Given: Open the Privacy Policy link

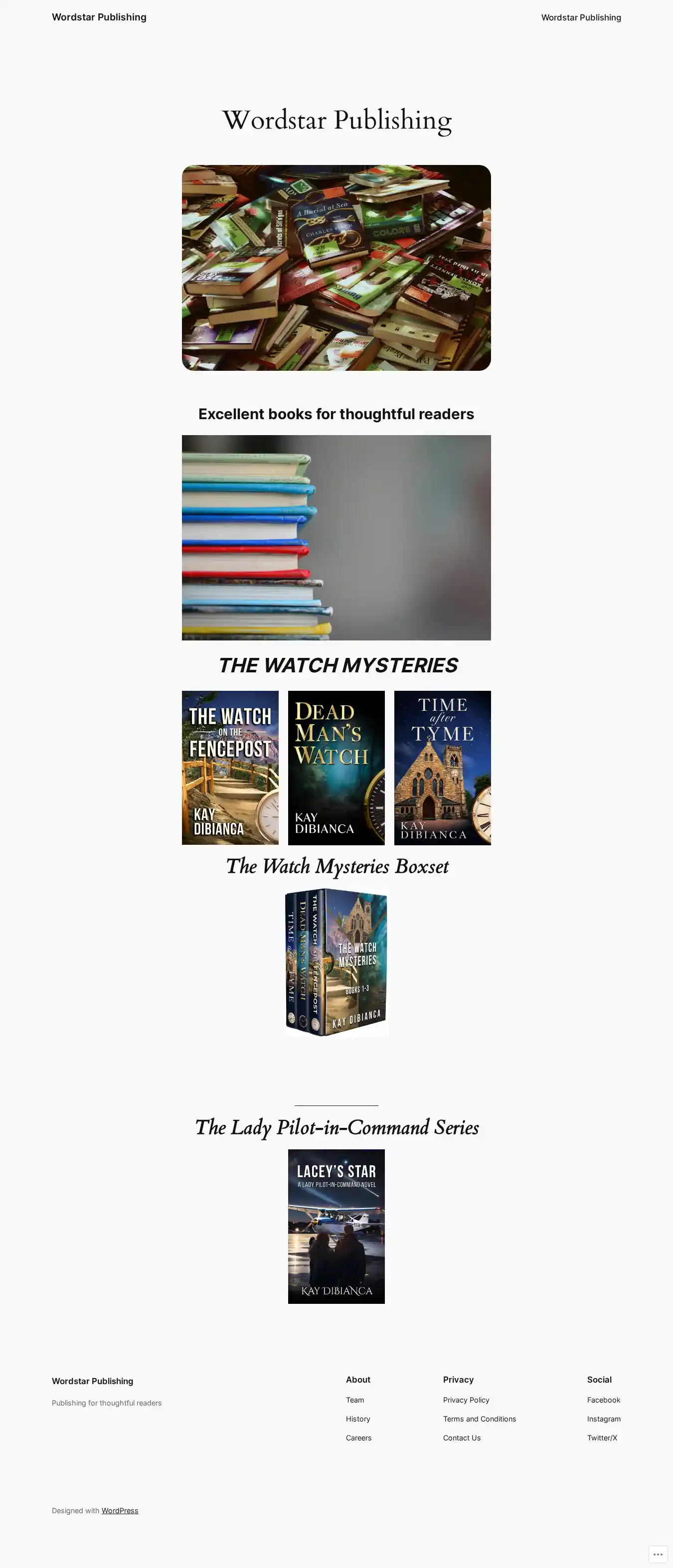Looking at the screenshot, I should click(466, 1400).
